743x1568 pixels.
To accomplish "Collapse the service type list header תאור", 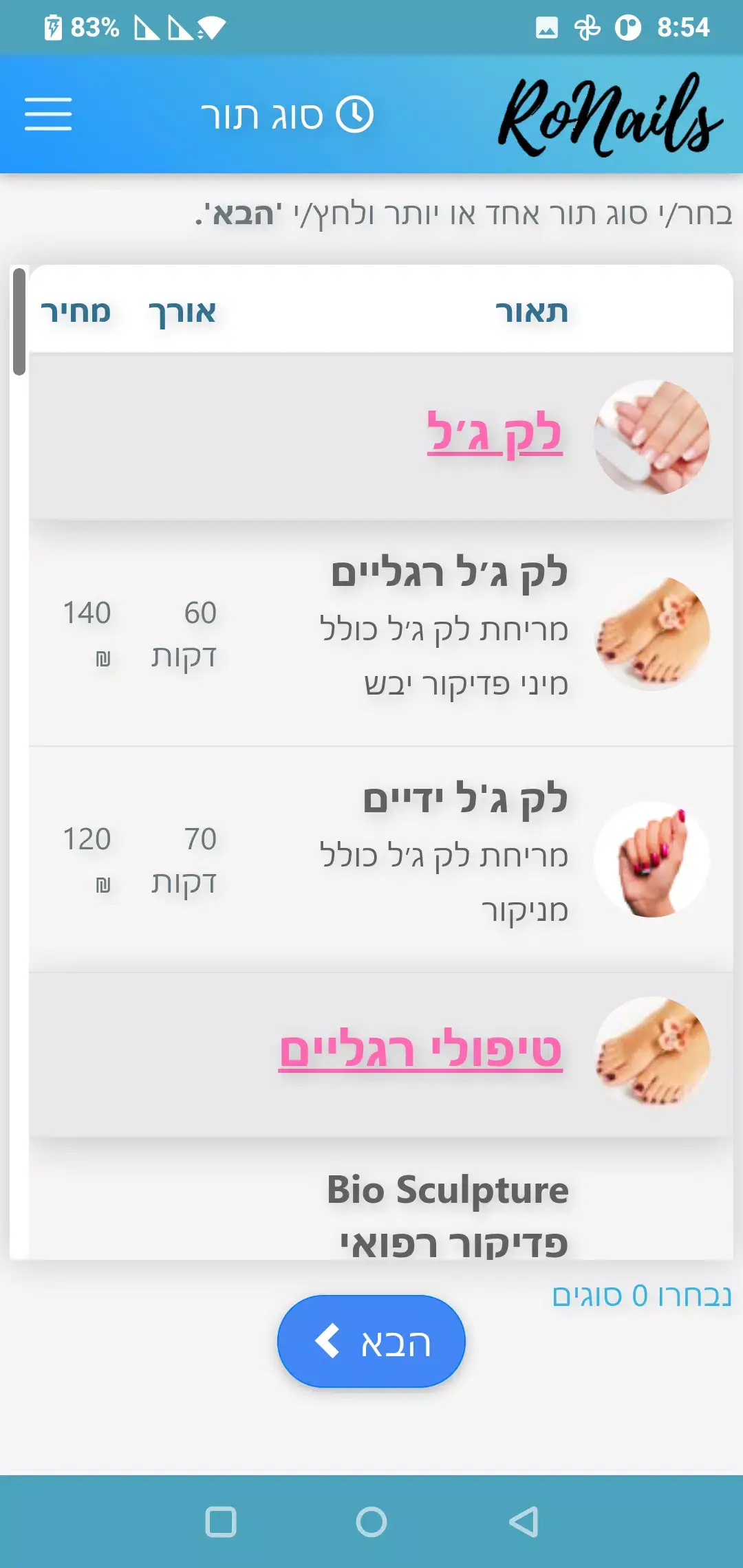I will tap(531, 312).
